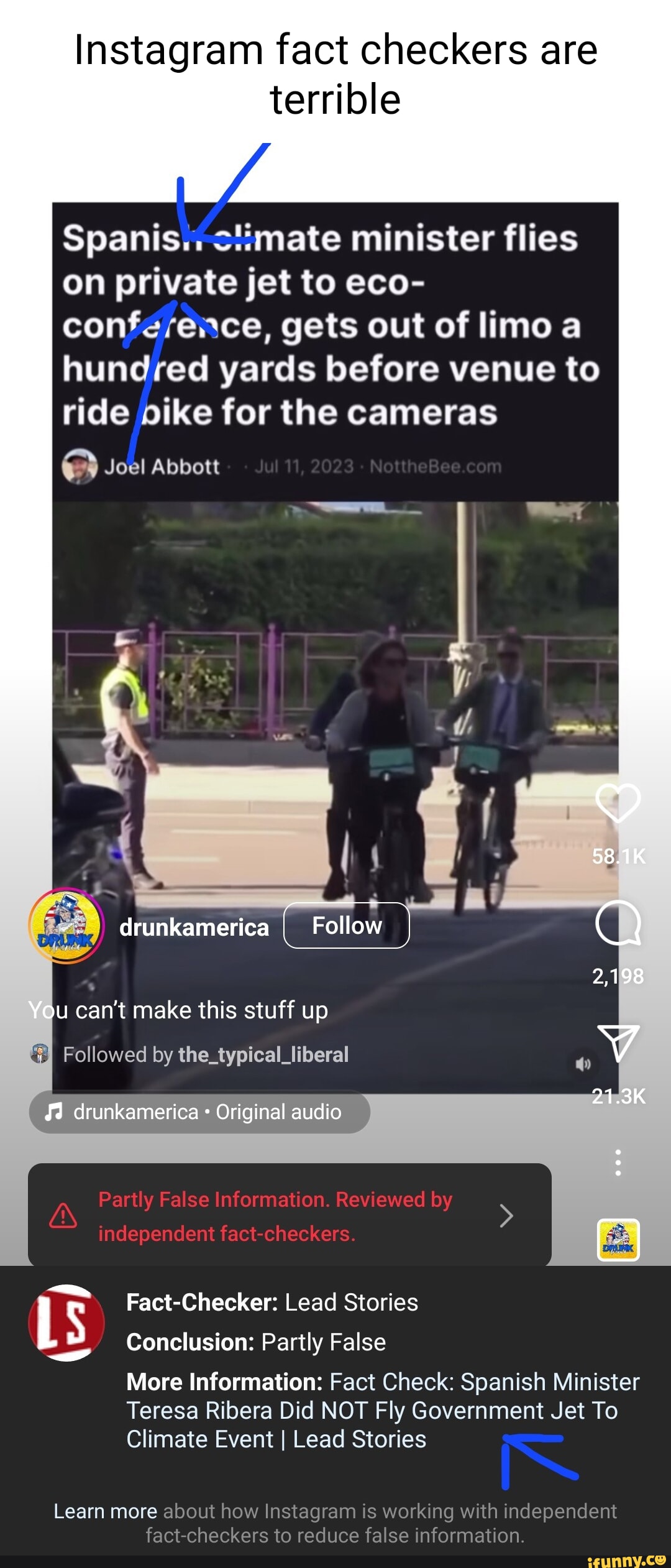Open drunkamerica profile from avatar
Viewport: 671px width, 1568px height.
pyautogui.click(x=66, y=926)
